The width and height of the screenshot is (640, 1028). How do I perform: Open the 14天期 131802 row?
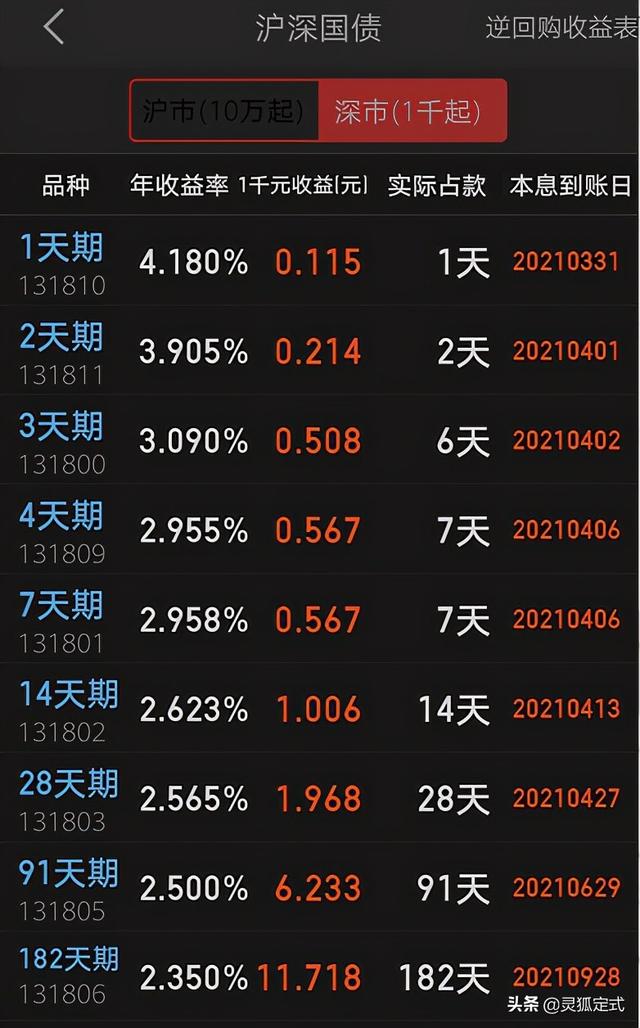coord(320,708)
